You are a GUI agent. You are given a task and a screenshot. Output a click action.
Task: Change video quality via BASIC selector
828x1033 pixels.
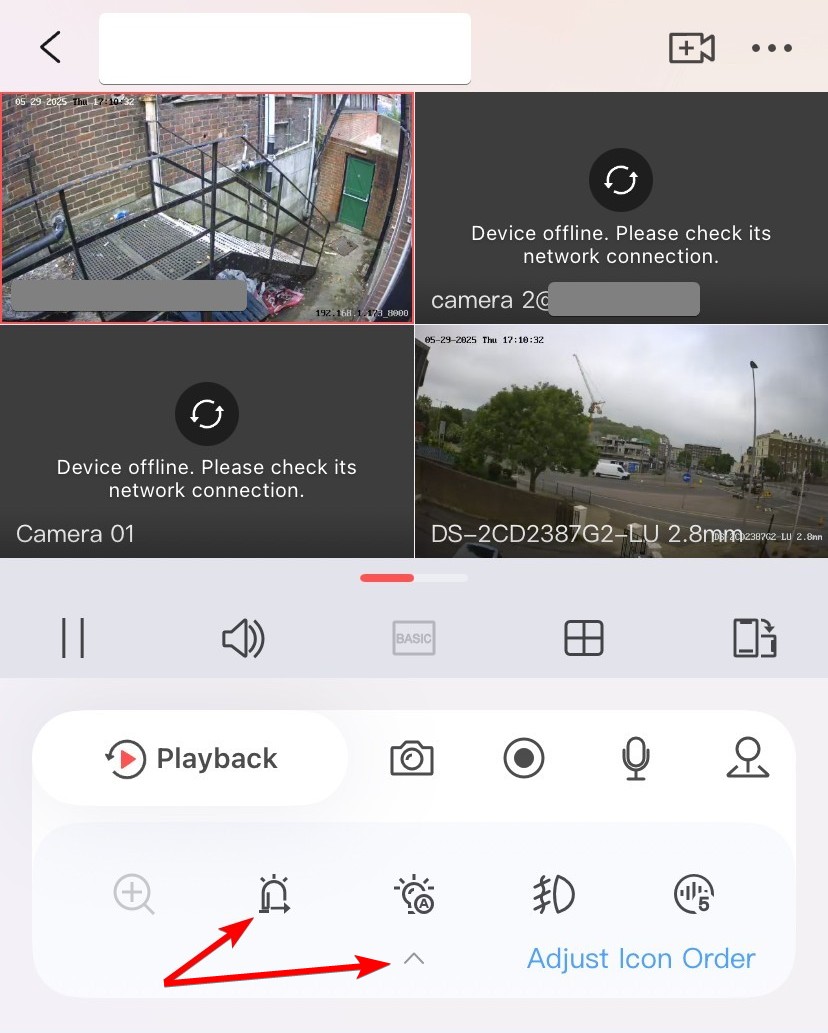414,637
